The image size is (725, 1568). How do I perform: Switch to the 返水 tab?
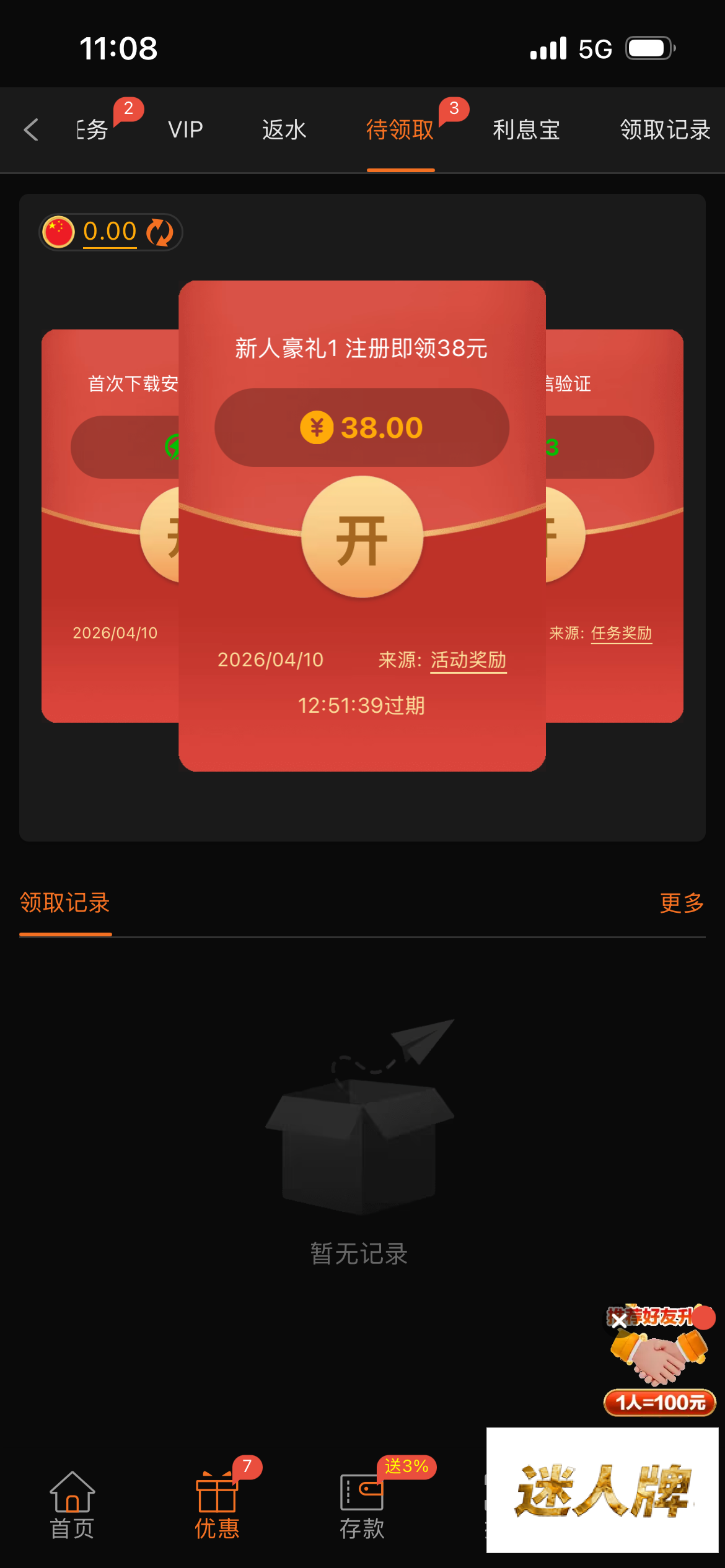pos(284,130)
